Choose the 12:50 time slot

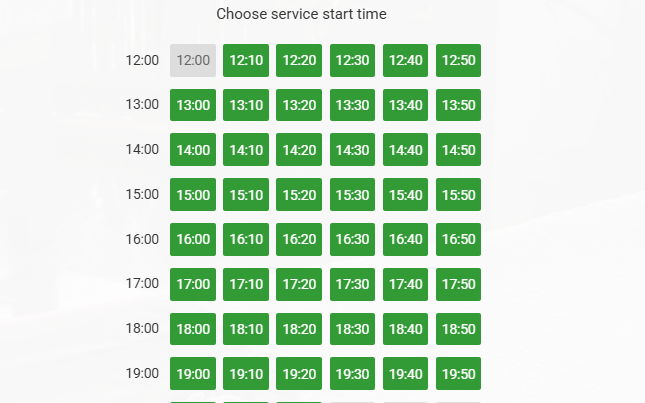pyautogui.click(x=458, y=60)
